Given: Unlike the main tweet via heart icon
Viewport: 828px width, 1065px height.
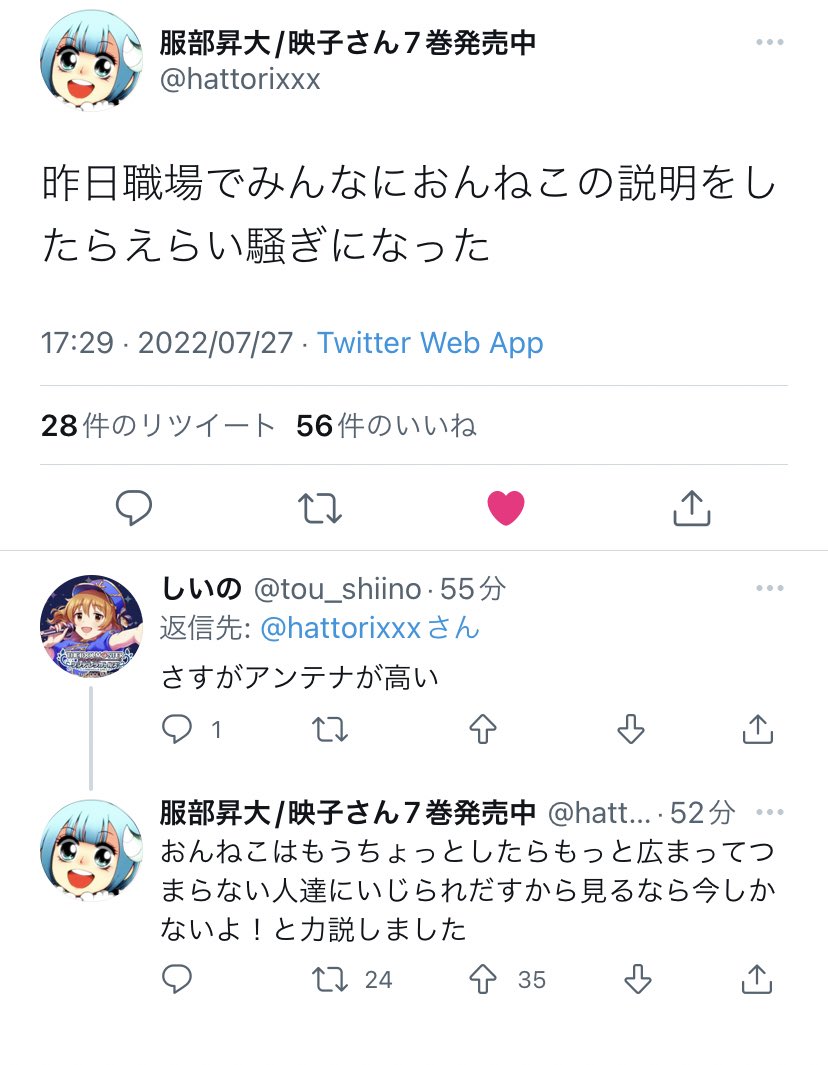Looking at the screenshot, I should [506, 508].
